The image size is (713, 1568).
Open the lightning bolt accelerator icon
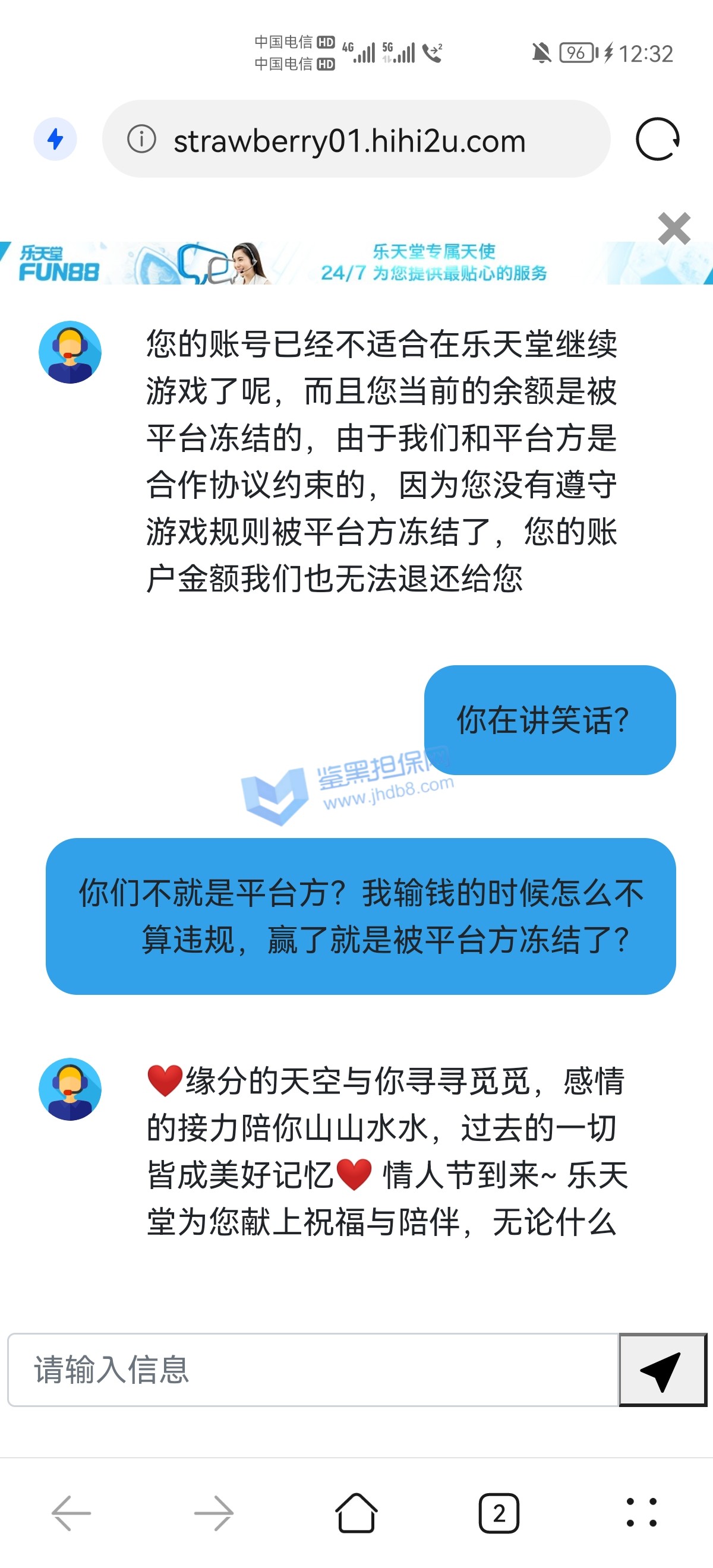[x=55, y=140]
